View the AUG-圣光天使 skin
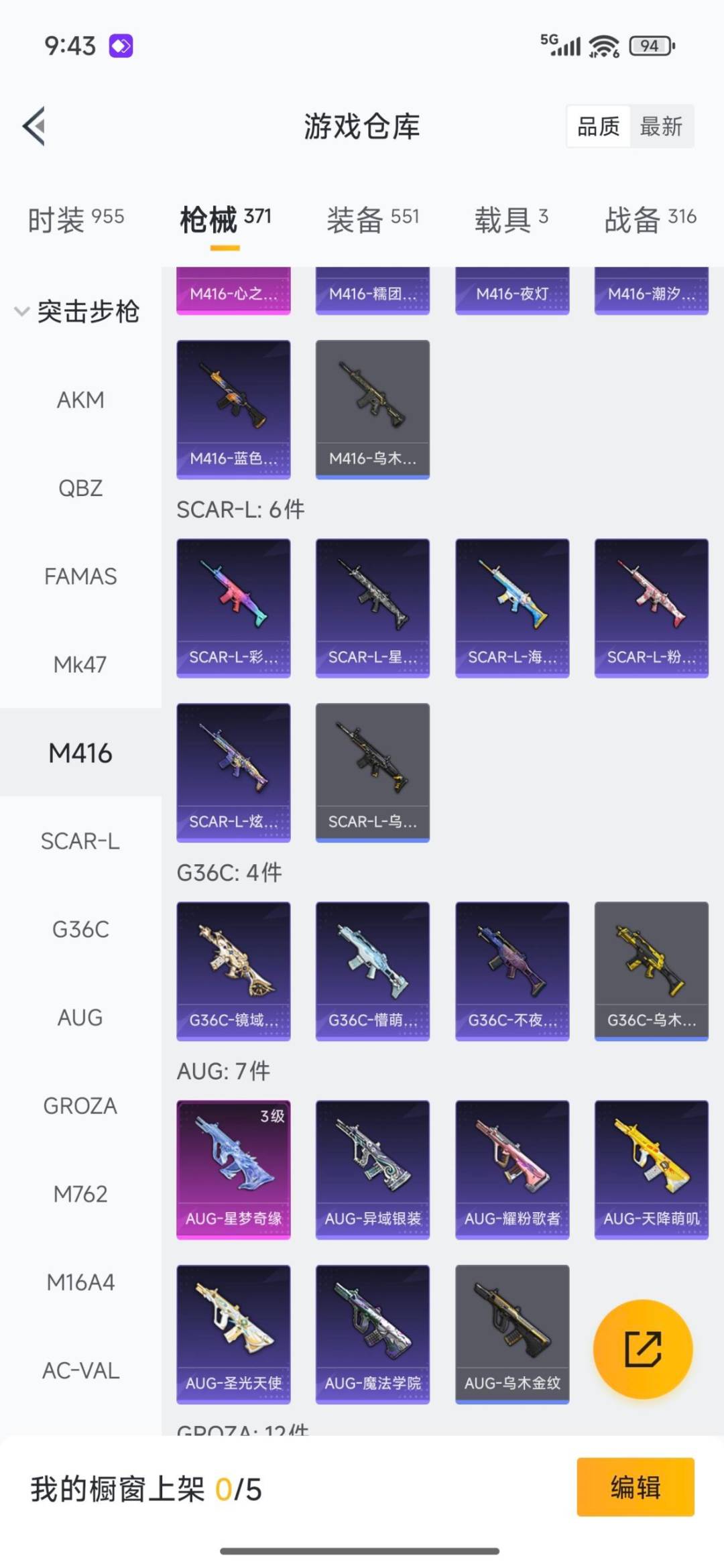This screenshot has width=724, height=1568. coord(233,1333)
